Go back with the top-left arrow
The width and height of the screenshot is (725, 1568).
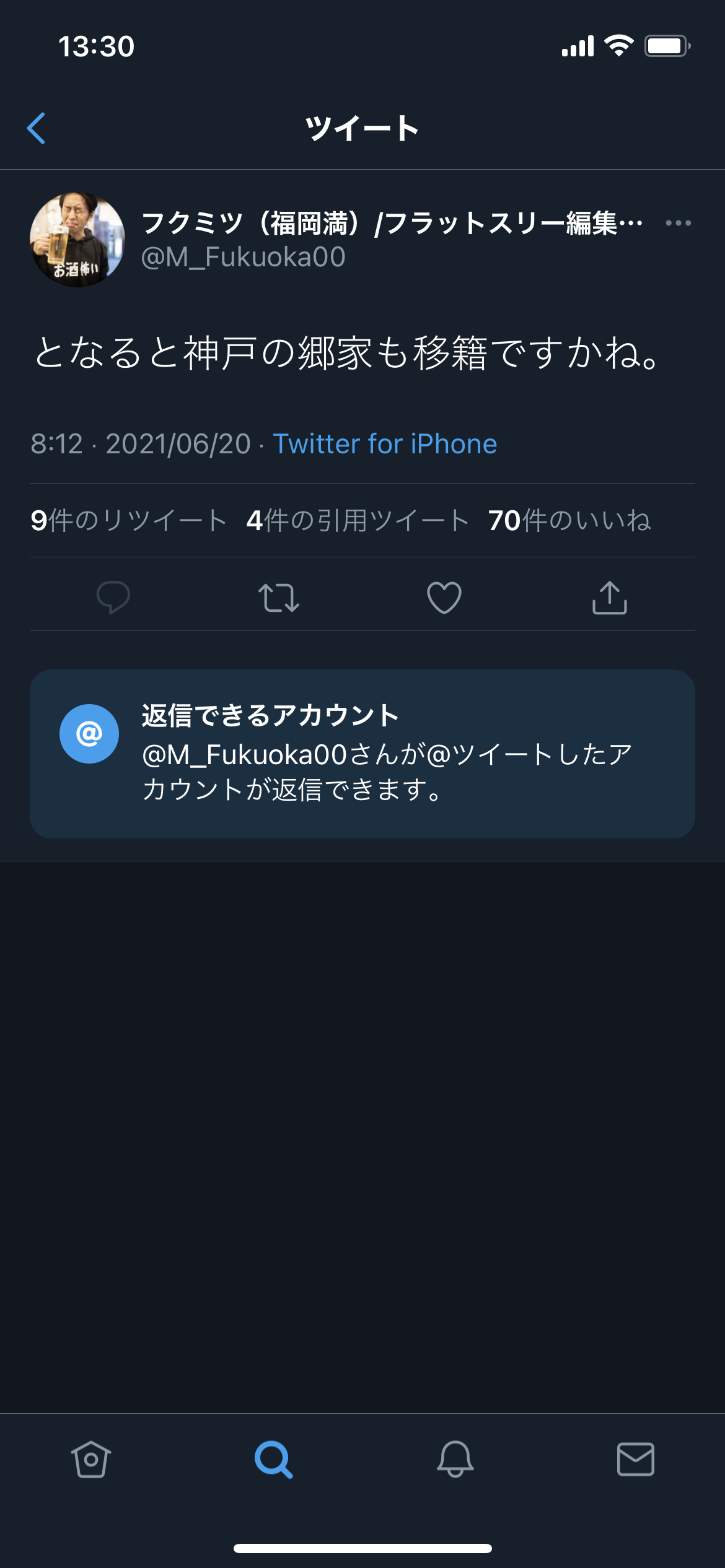(37, 128)
